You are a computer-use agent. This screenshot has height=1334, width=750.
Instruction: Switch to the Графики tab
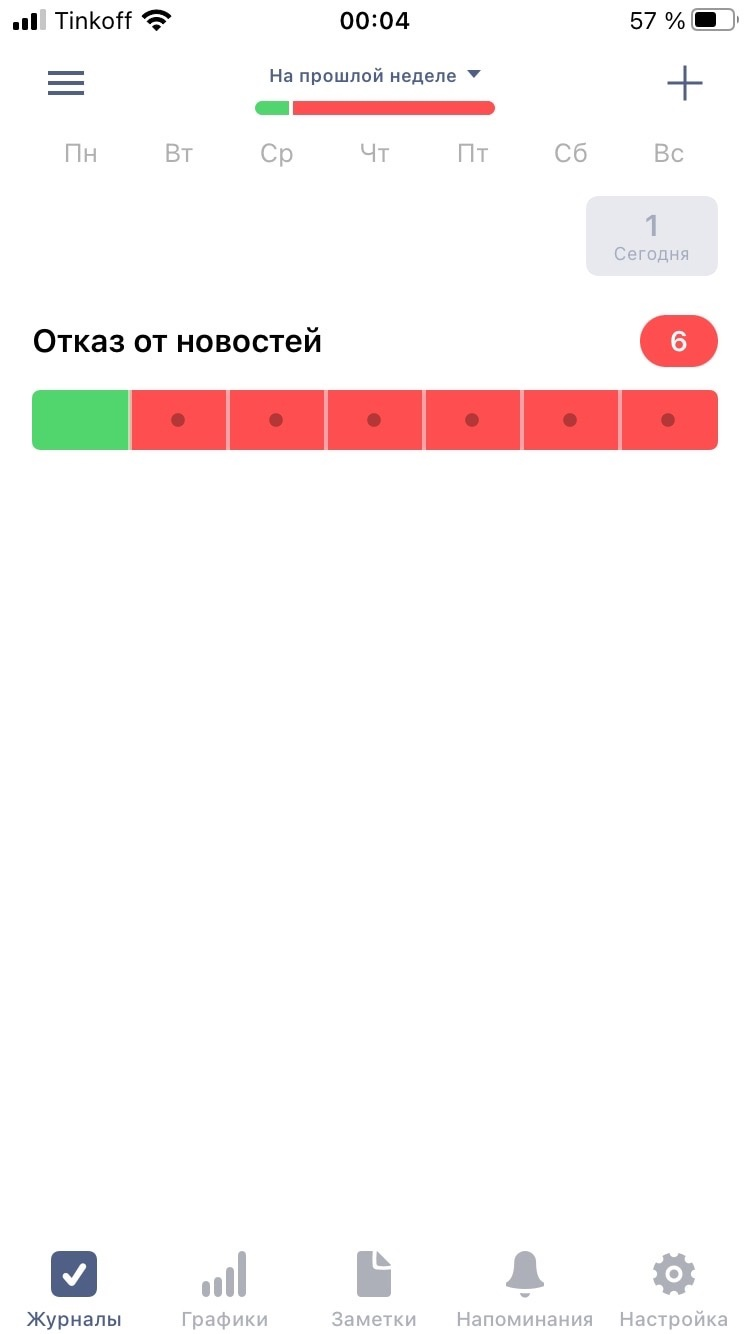click(x=224, y=1289)
